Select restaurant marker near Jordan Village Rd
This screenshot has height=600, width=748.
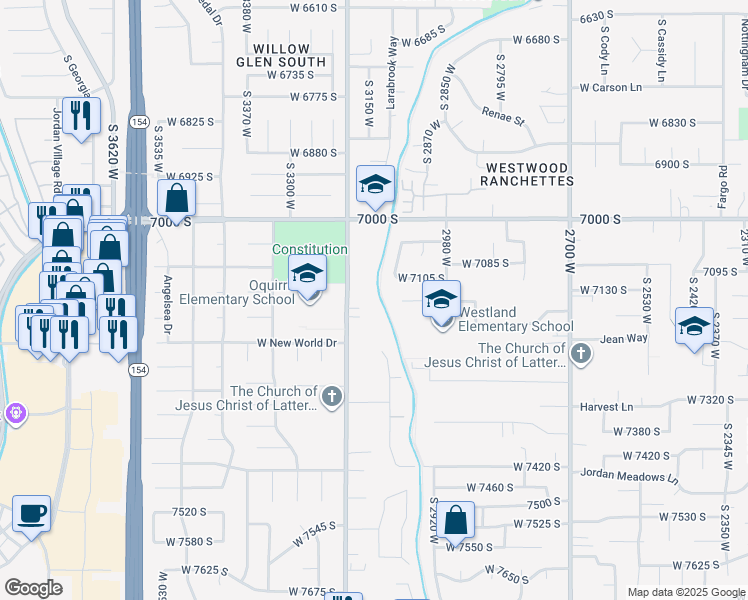pyautogui.click(x=82, y=118)
